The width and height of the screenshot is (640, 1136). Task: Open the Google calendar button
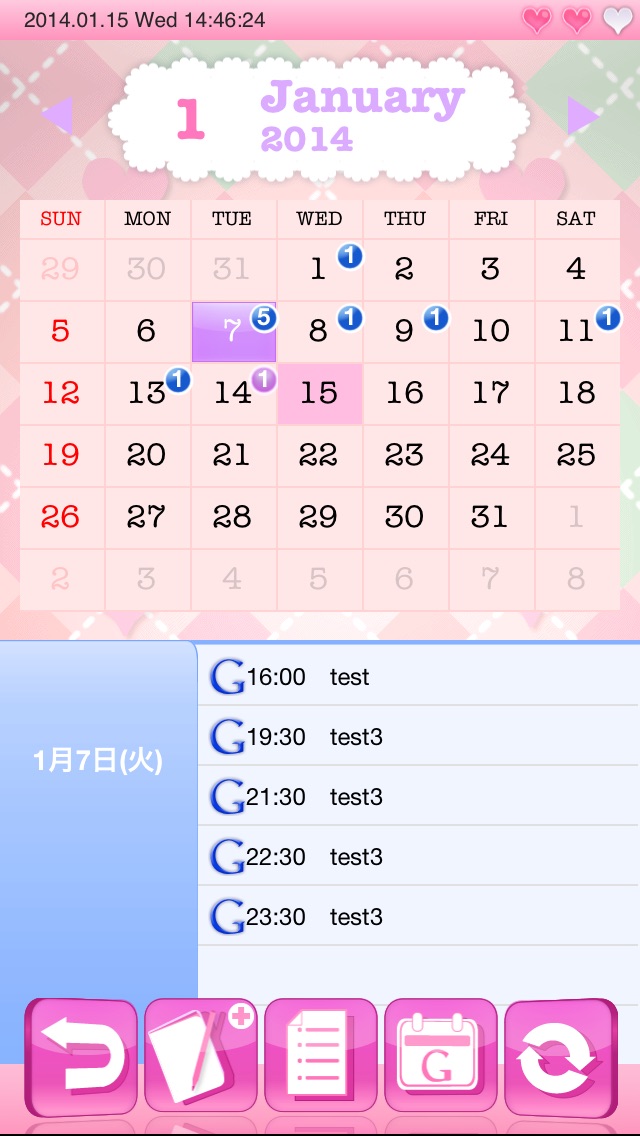point(440,1058)
